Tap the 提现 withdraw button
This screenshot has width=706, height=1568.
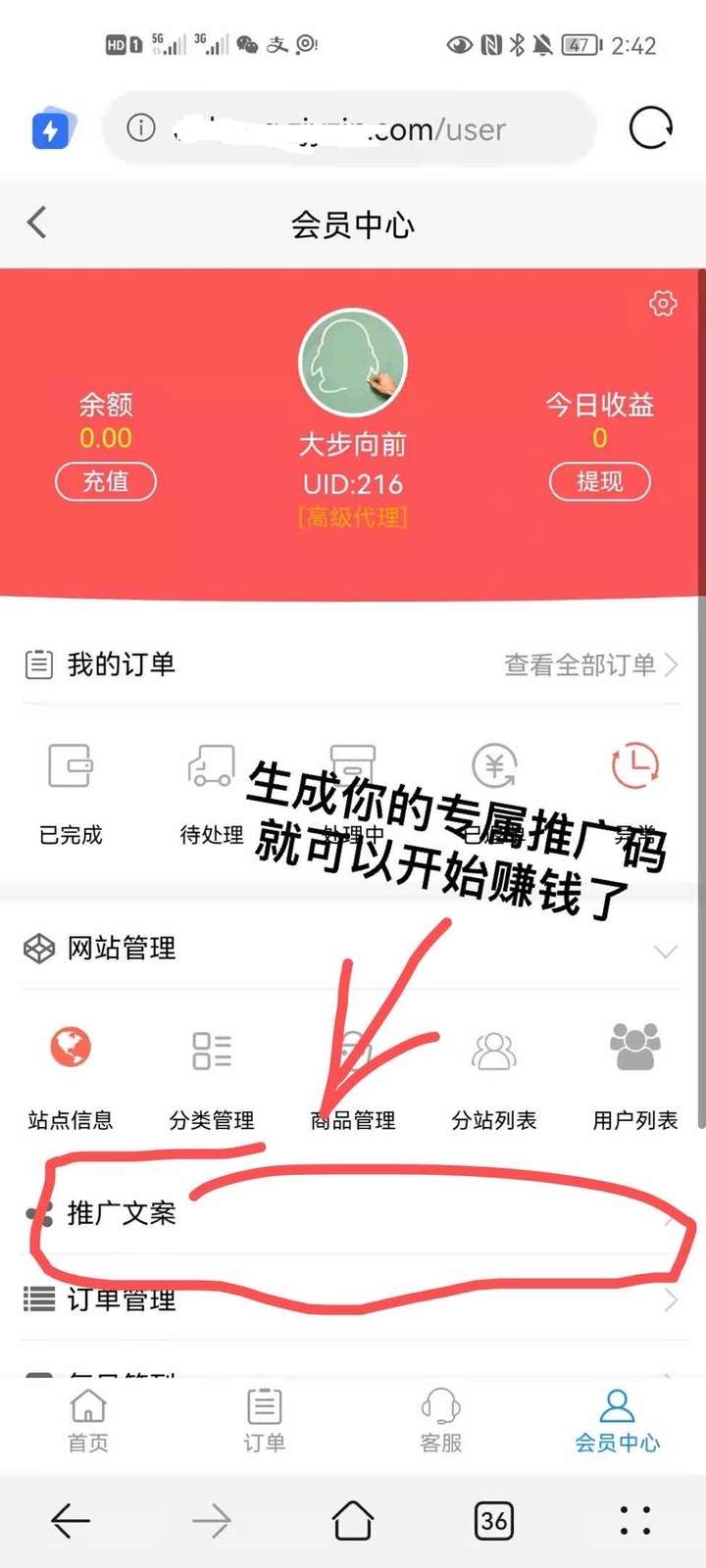coord(599,482)
